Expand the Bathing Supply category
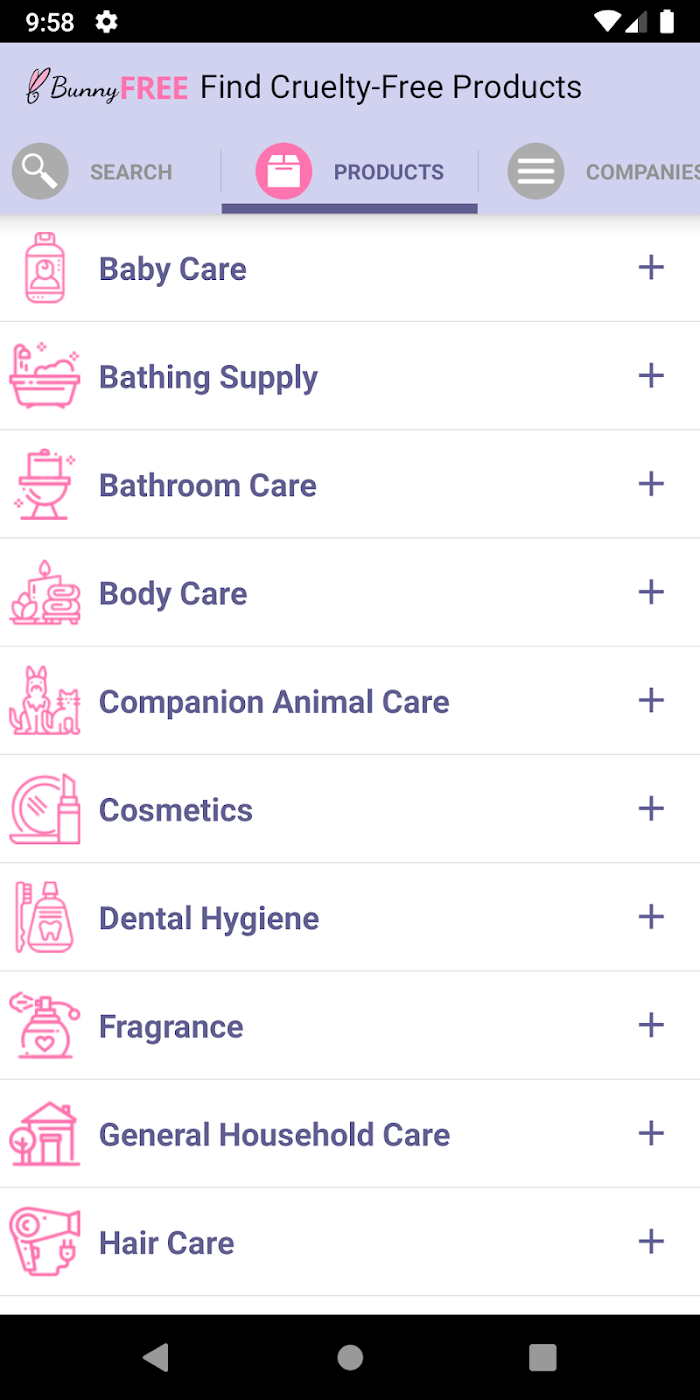 coord(350,376)
